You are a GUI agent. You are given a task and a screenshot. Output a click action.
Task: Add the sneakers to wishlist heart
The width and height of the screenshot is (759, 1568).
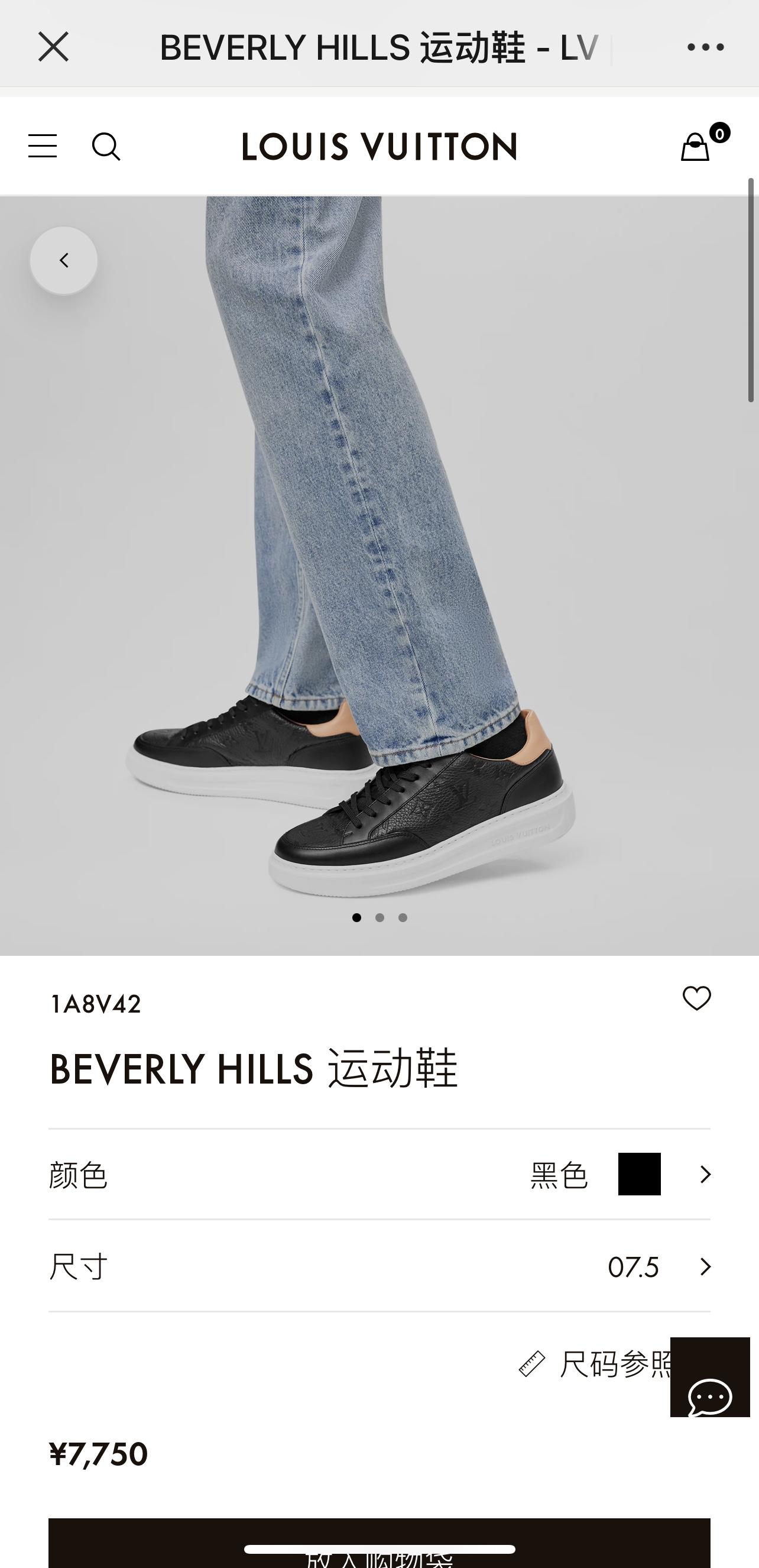[x=696, y=998]
